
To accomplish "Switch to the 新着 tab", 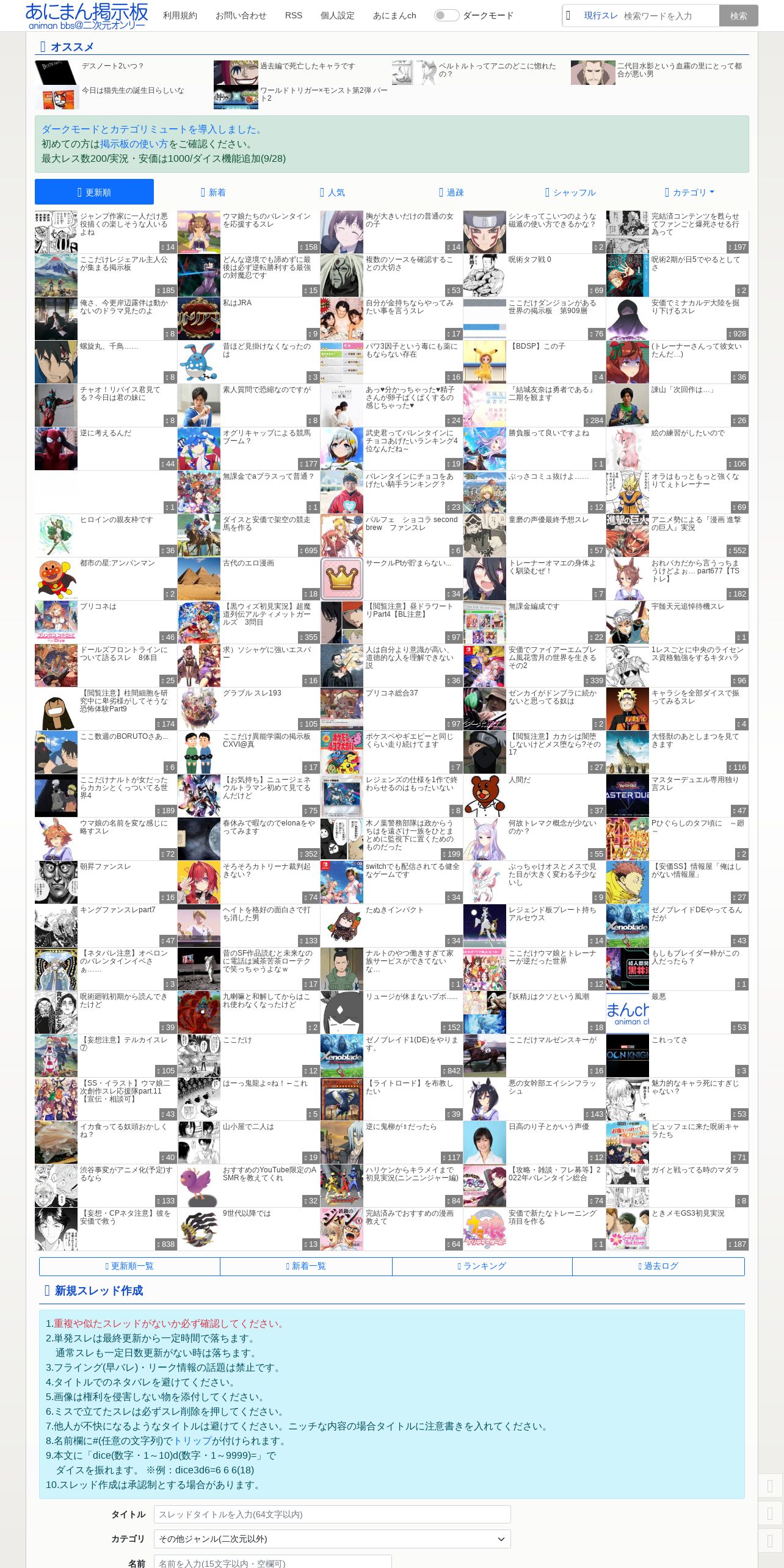I will (x=213, y=192).
